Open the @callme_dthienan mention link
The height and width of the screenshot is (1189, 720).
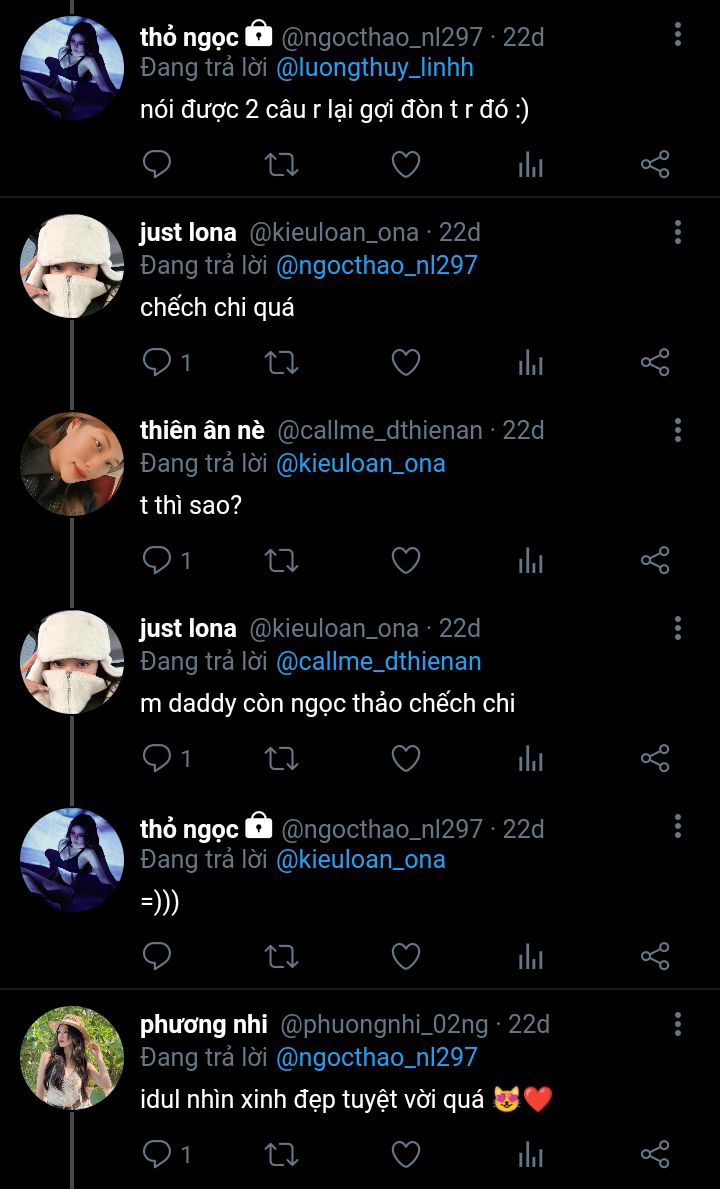point(378,662)
